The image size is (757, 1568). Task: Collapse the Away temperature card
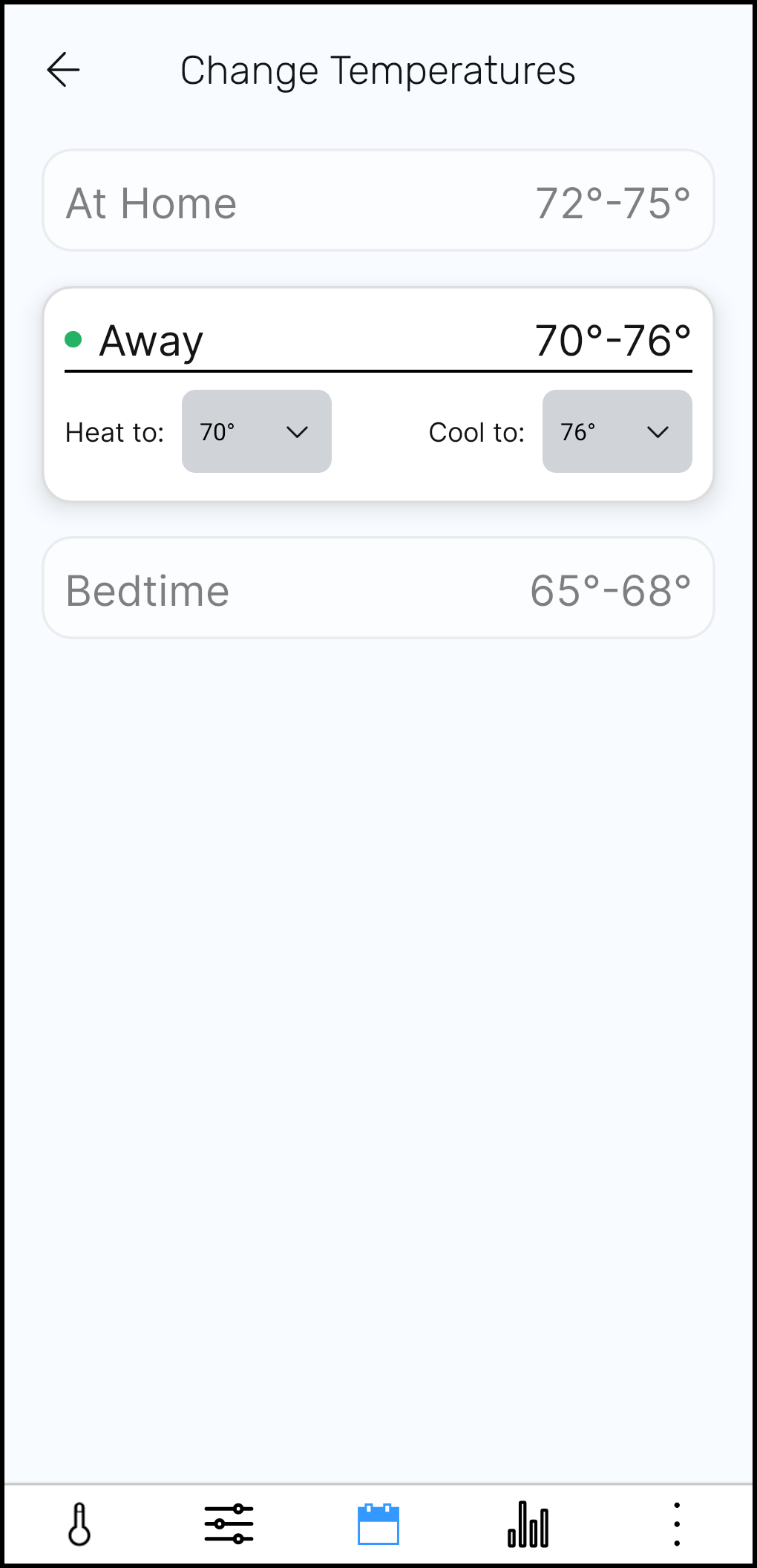coord(378,341)
